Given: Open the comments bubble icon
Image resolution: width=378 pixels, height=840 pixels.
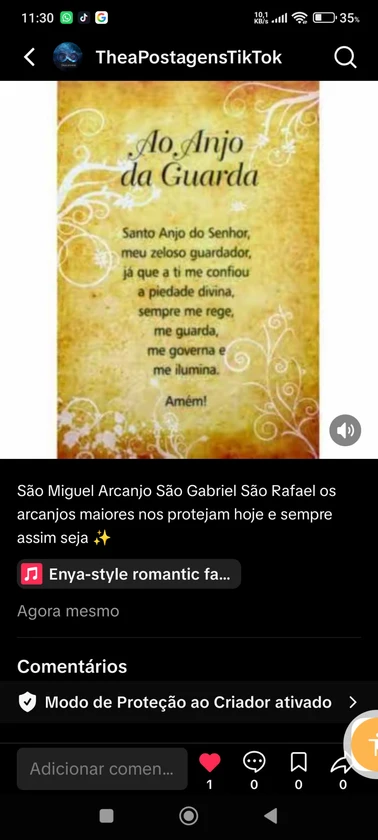Looking at the screenshot, I should tap(254, 762).
